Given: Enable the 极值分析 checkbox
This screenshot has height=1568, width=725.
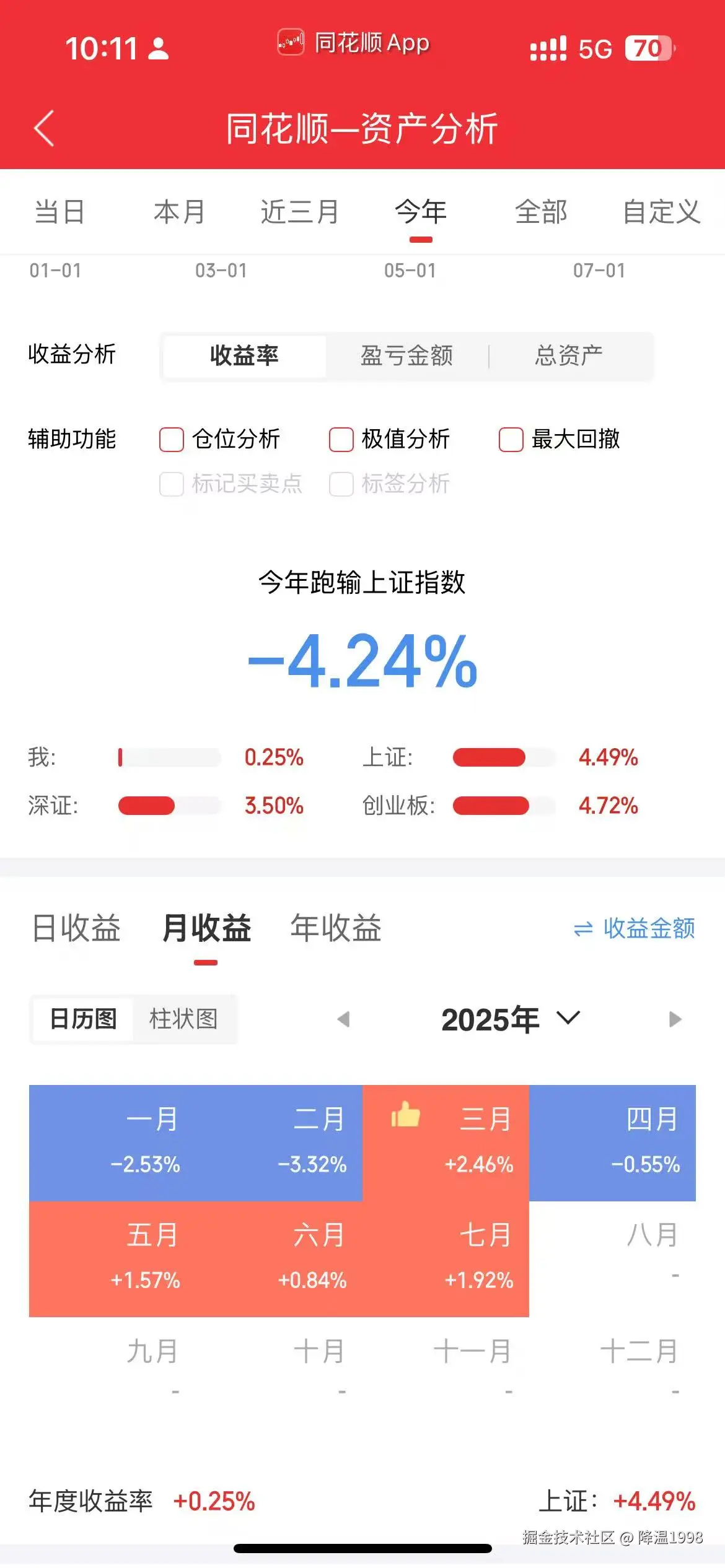Looking at the screenshot, I should tap(341, 440).
